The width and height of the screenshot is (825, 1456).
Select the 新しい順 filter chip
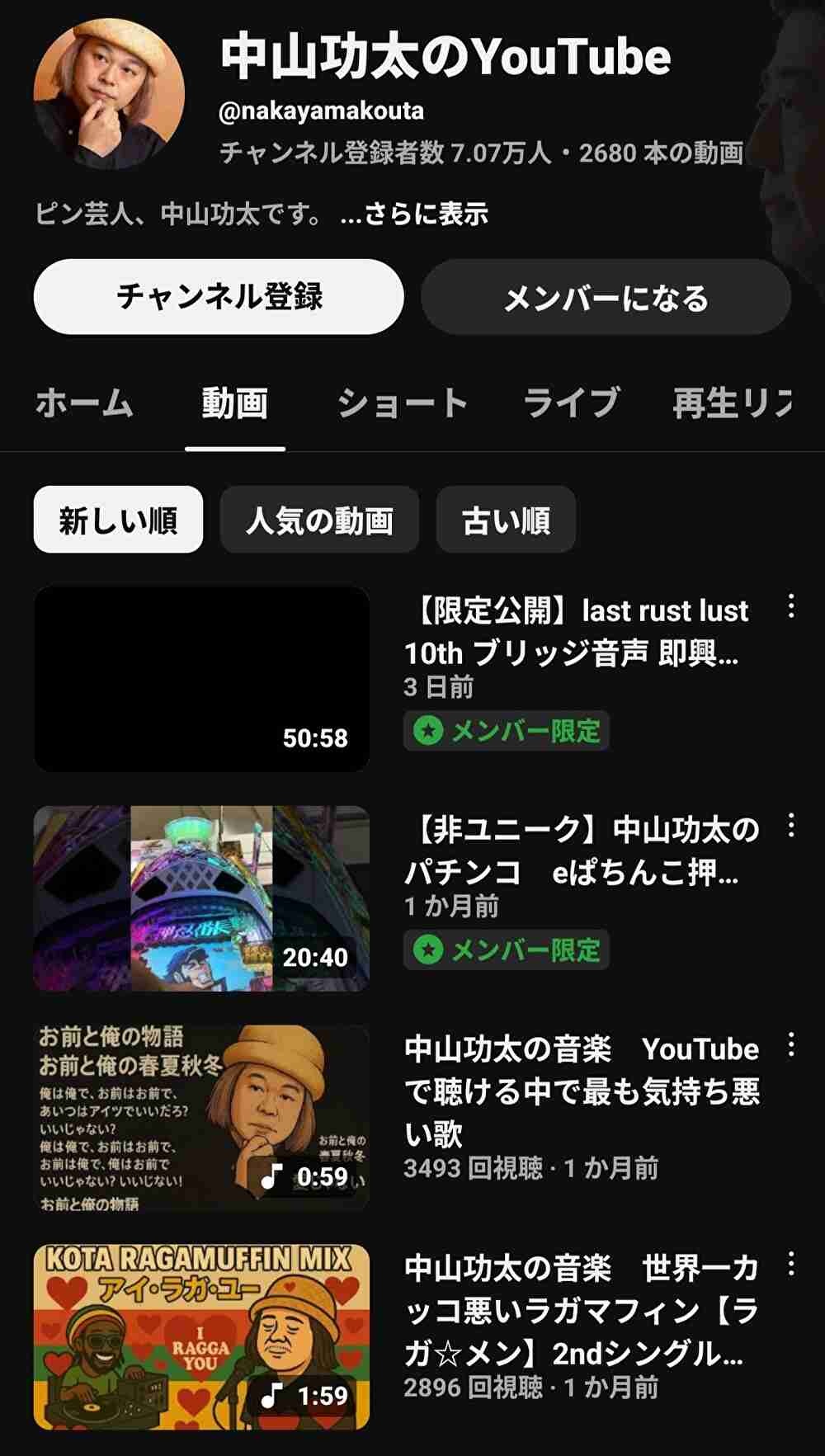pos(118,520)
